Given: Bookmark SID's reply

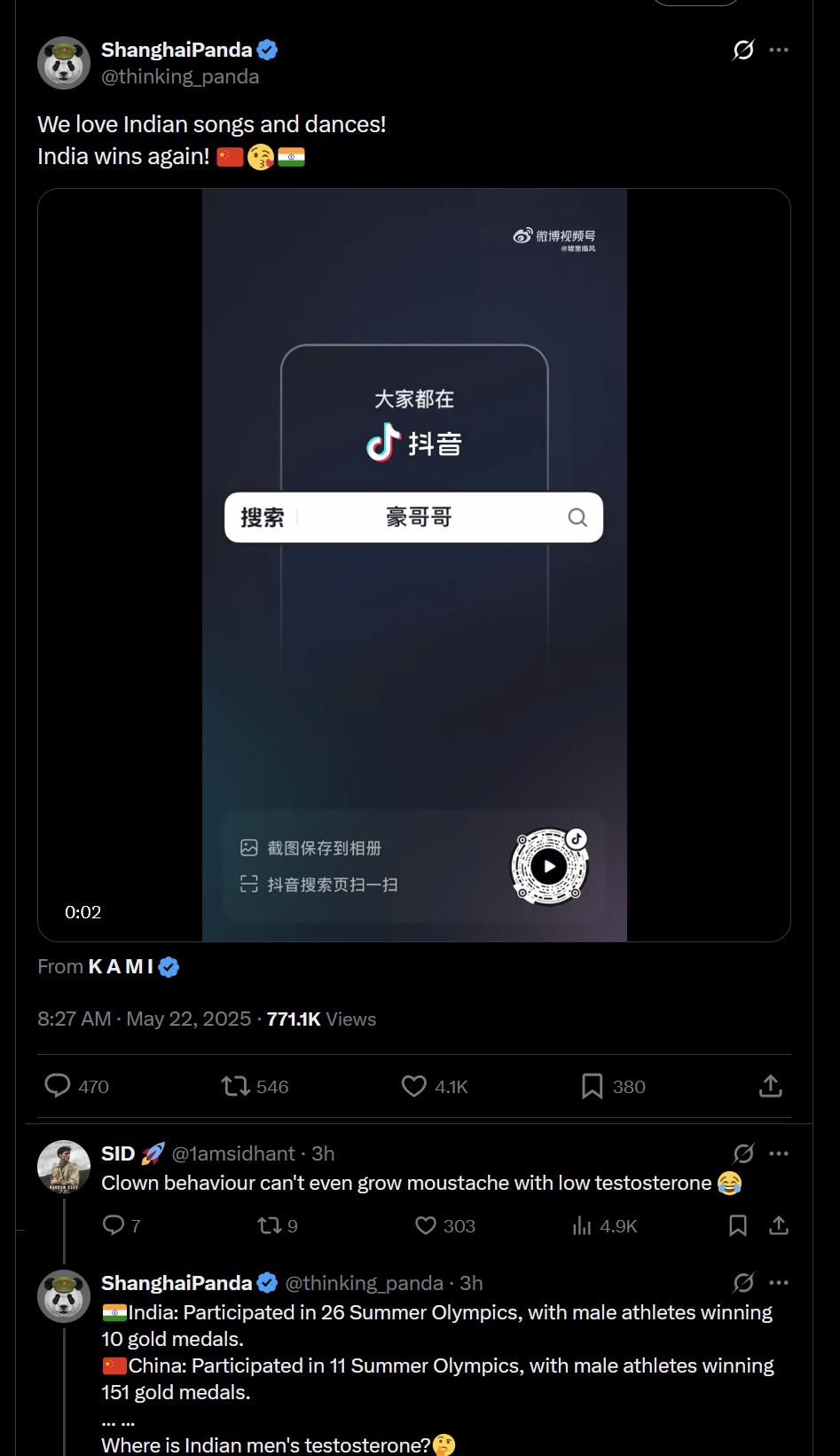Looking at the screenshot, I should 737,1225.
